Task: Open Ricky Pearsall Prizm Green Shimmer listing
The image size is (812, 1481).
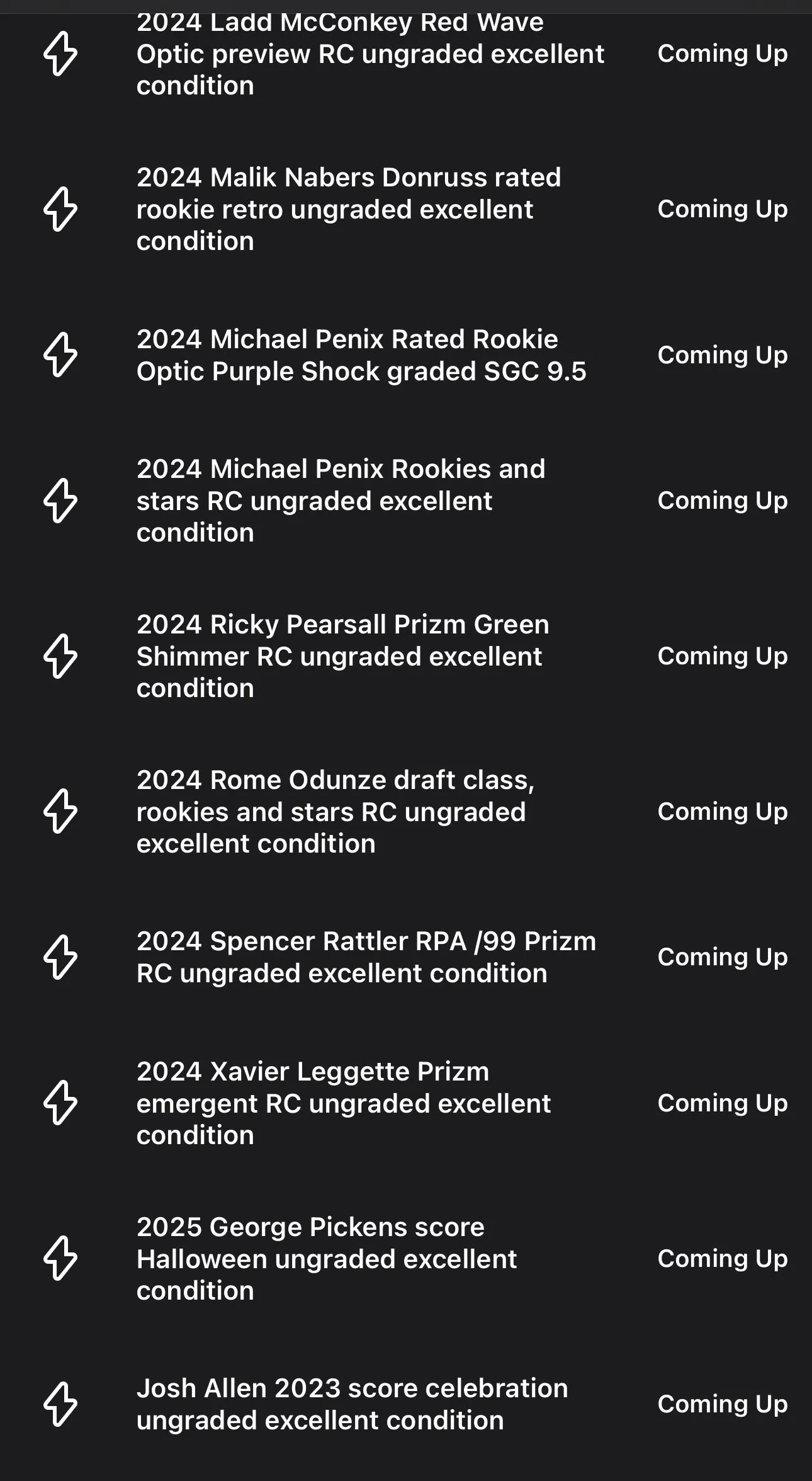Action: pyautogui.click(x=406, y=656)
